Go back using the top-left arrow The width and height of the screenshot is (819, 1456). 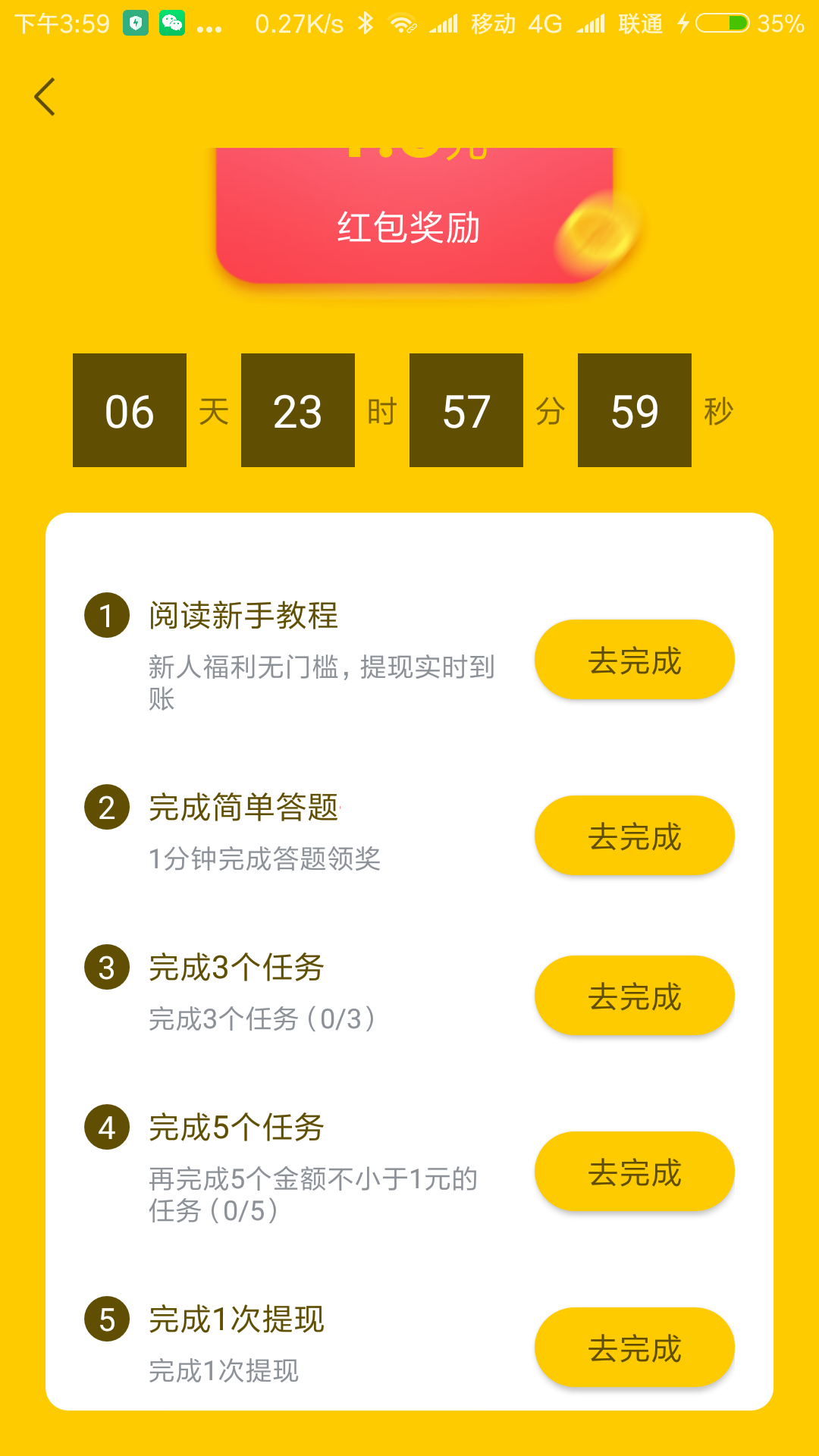click(45, 97)
